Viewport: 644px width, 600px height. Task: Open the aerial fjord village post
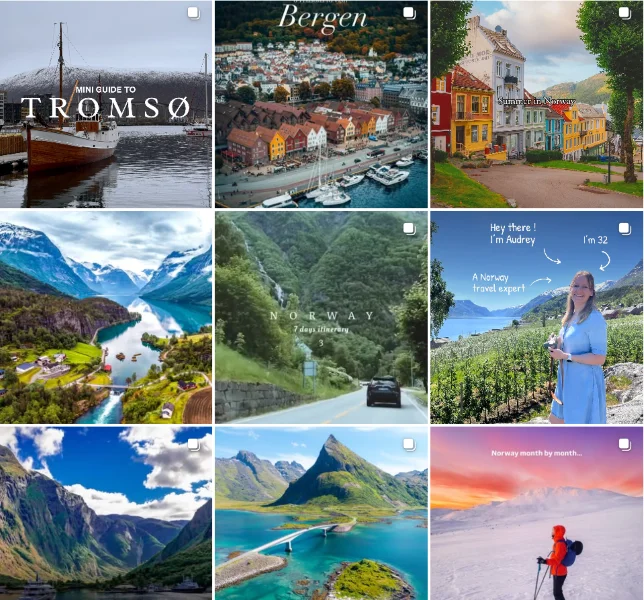105,317
